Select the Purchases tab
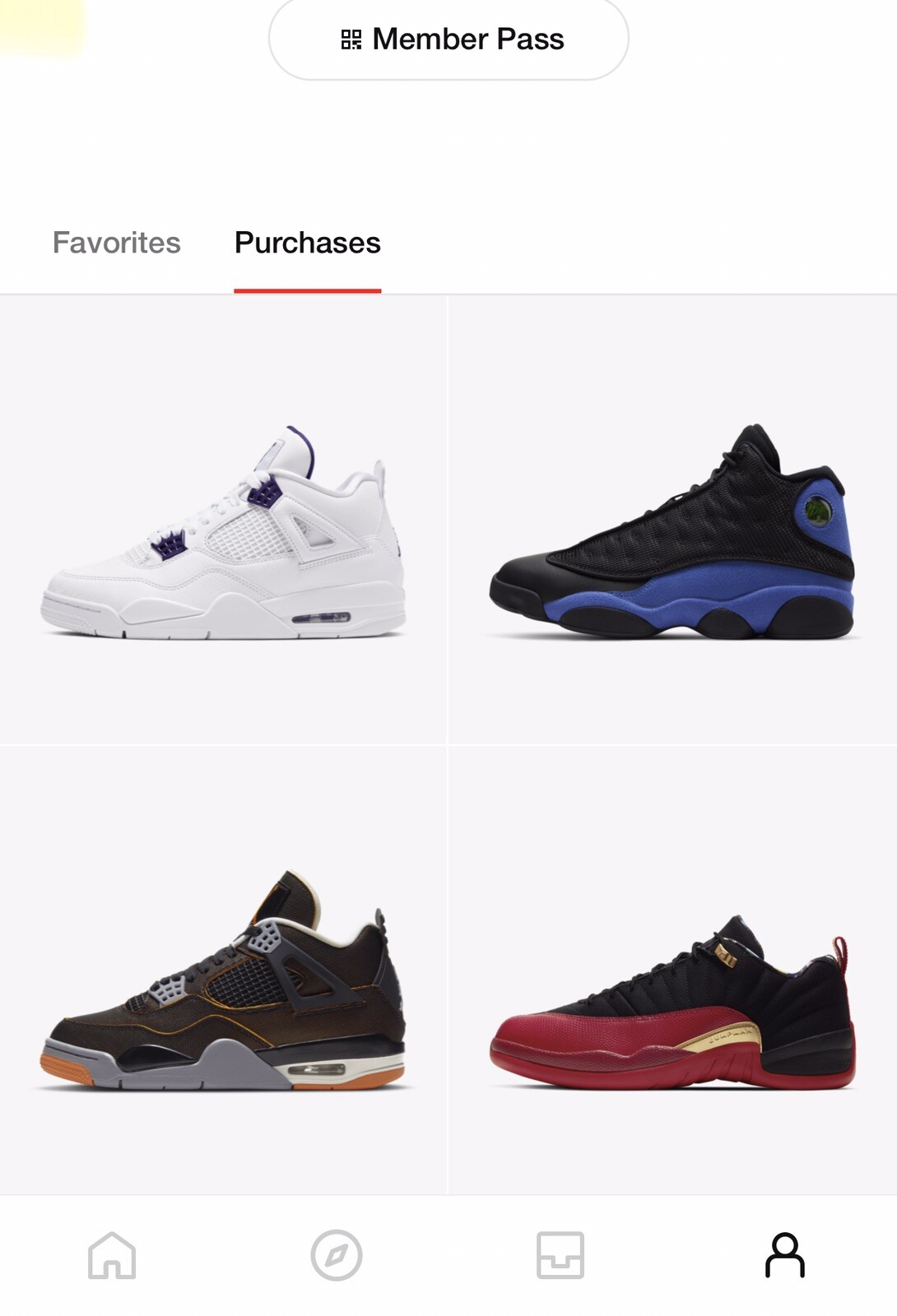The image size is (897, 1316). click(307, 243)
